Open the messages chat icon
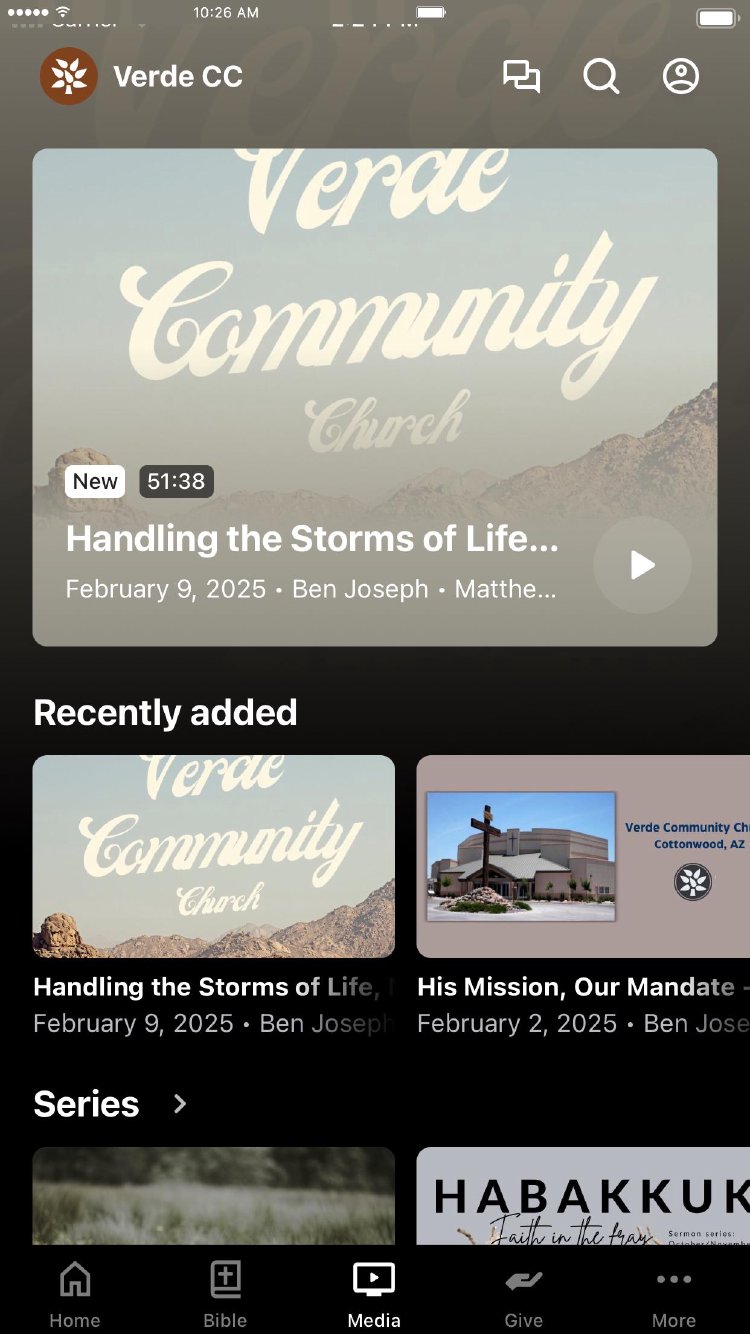 (521, 76)
